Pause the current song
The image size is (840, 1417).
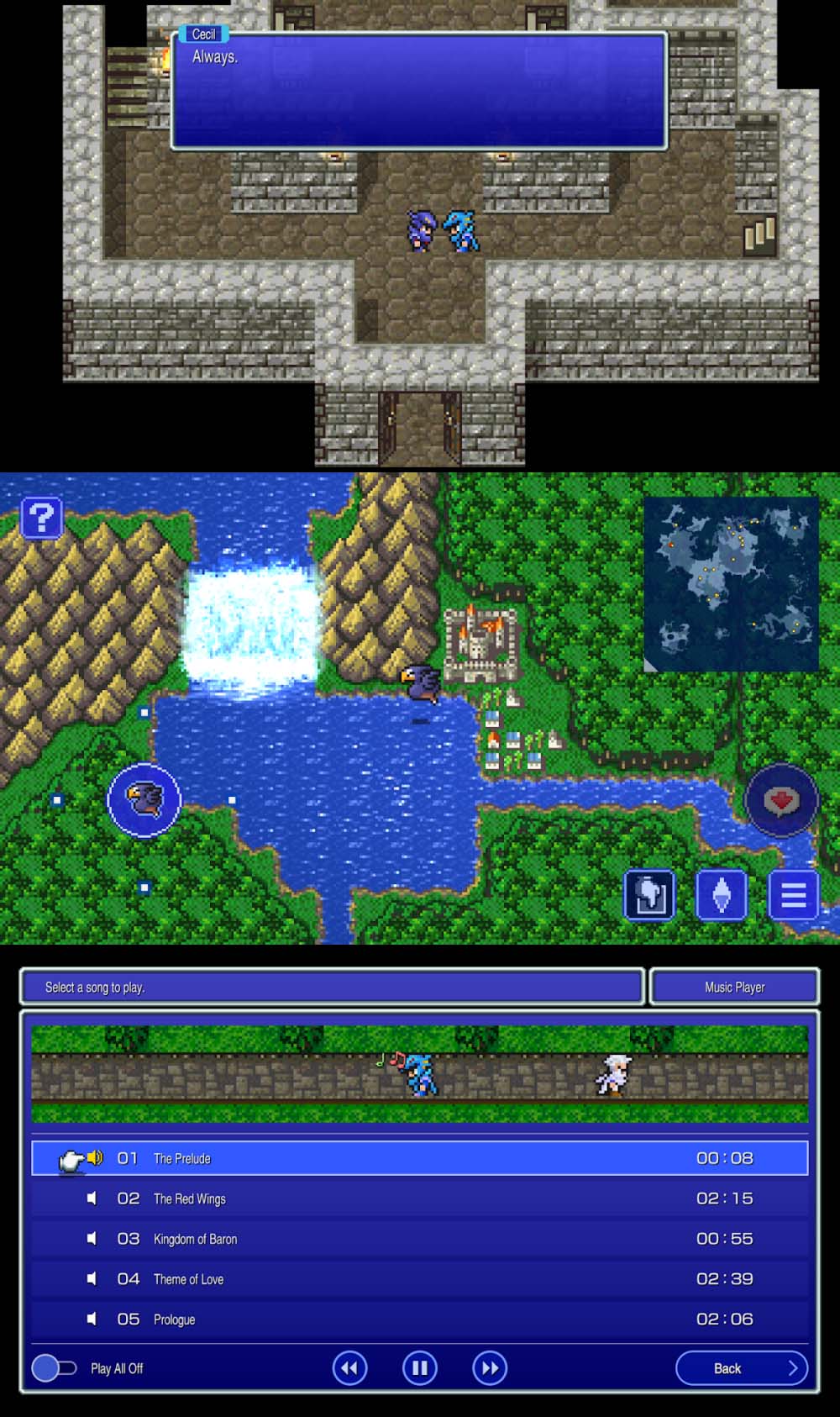[420, 1368]
